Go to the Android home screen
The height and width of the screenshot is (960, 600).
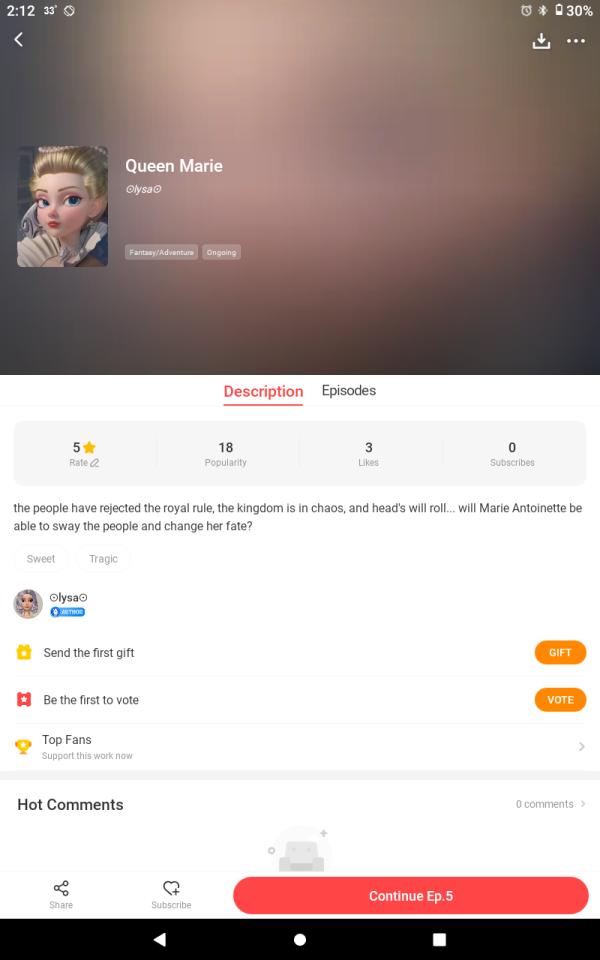tap(300, 940)
